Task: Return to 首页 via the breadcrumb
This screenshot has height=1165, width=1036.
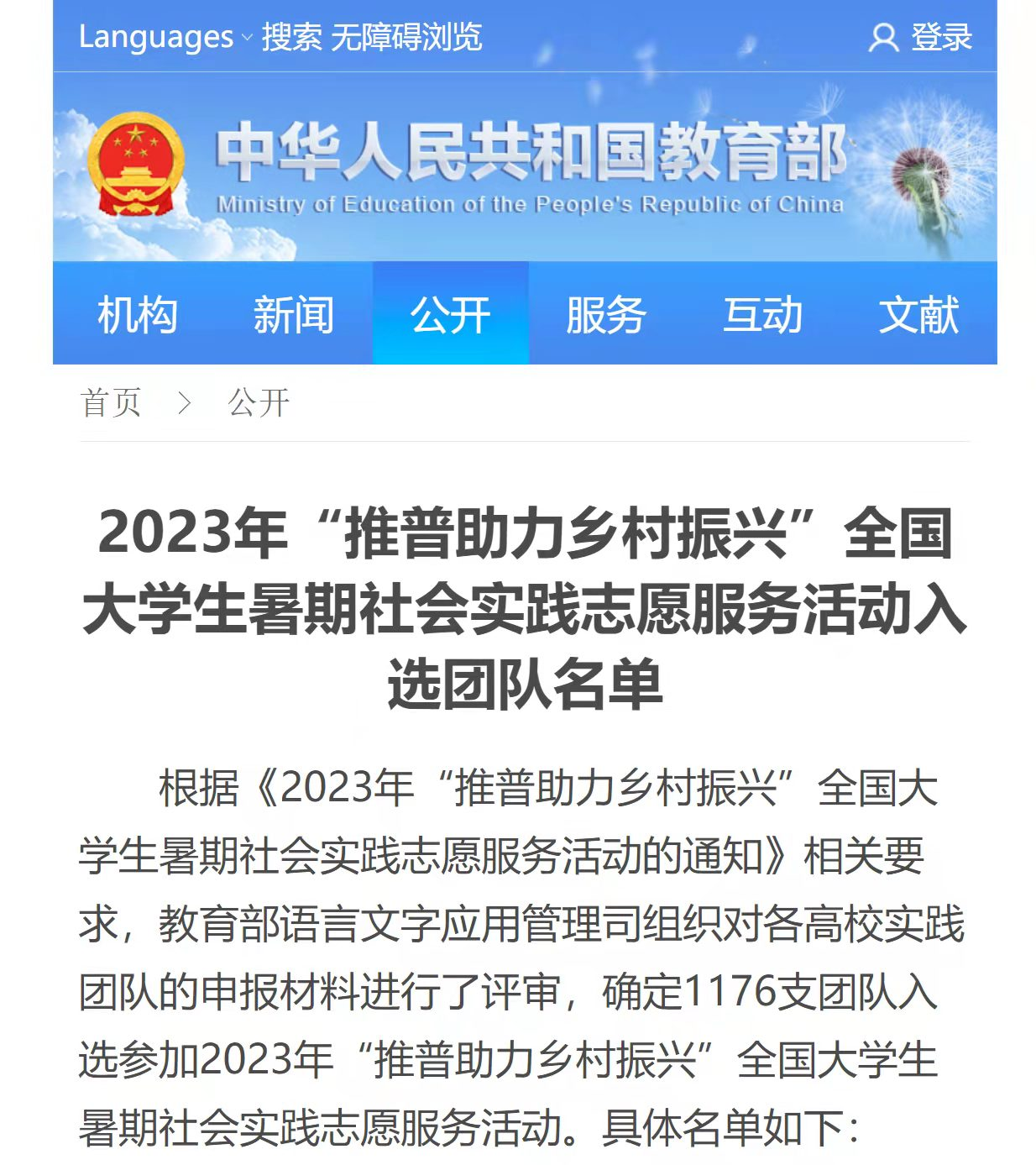Action: tap(111, 402)
